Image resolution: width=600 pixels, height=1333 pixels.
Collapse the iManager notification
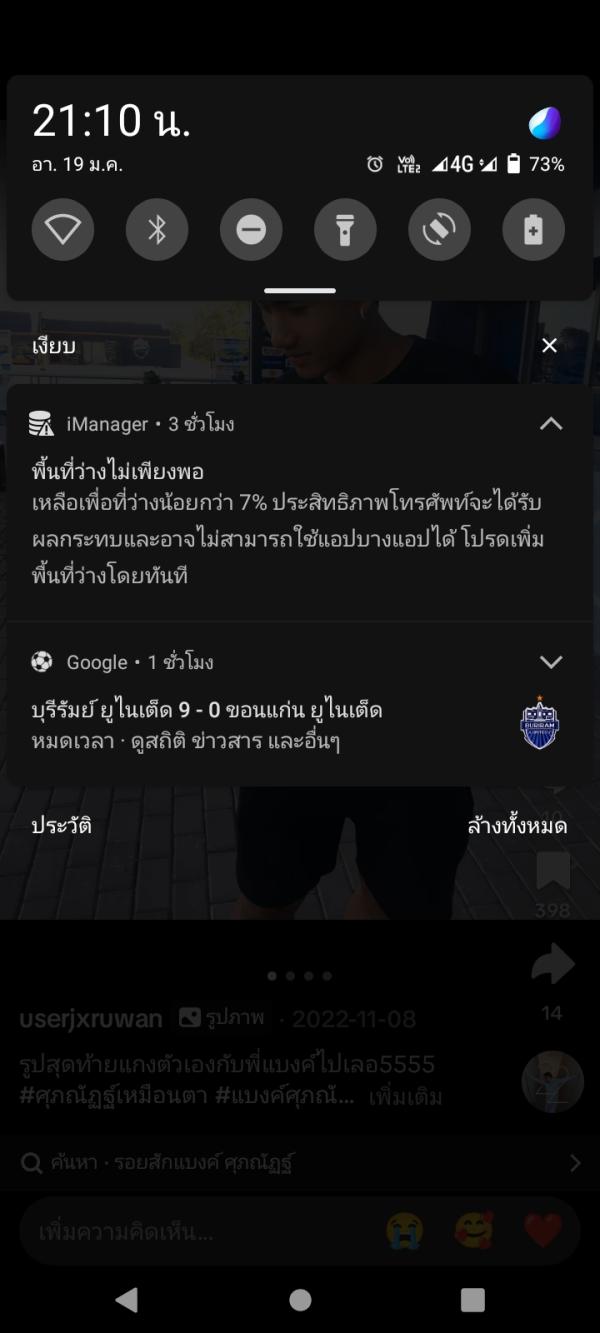pos(551,424)
